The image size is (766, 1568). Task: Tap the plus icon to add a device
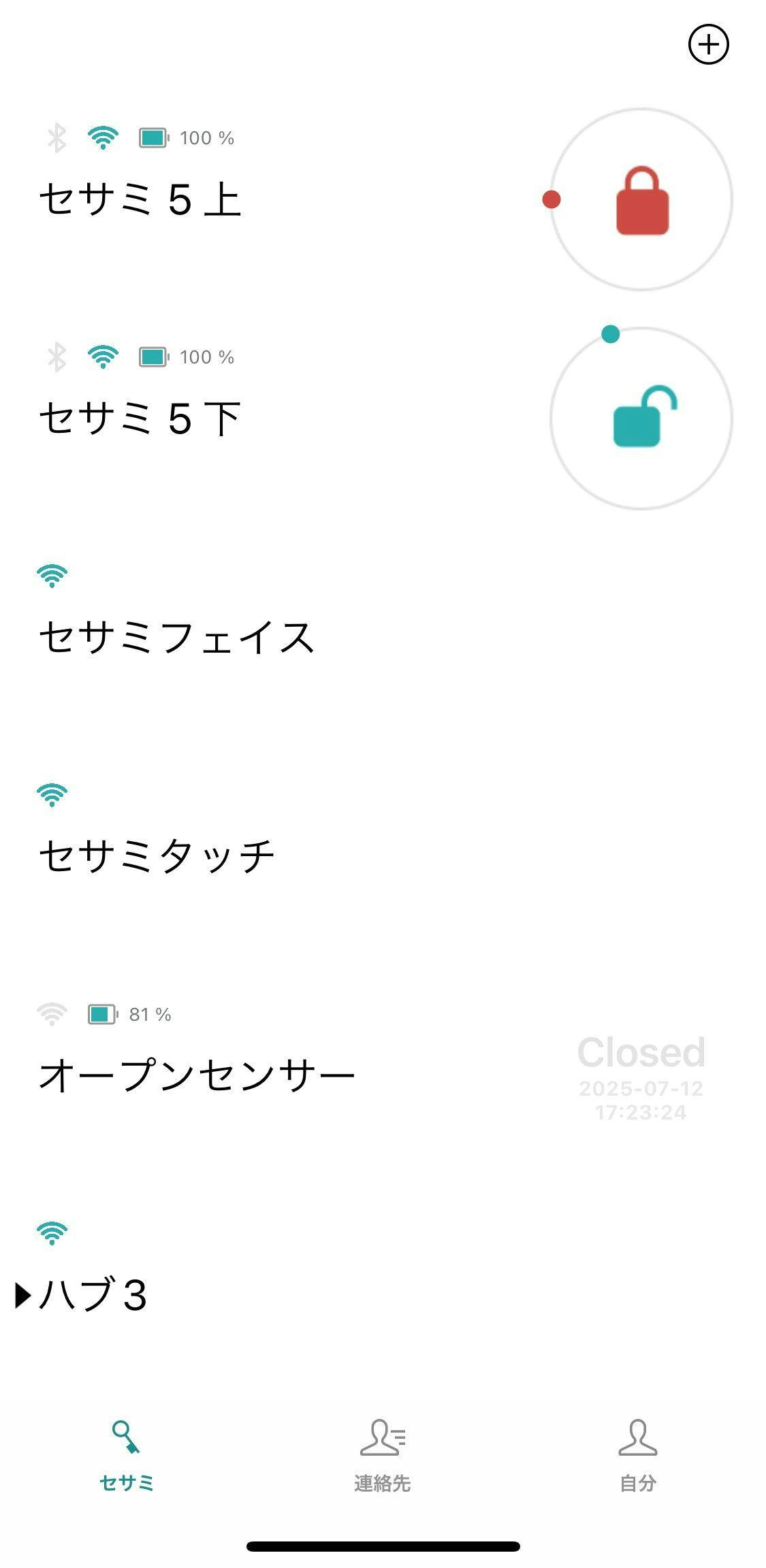[708, 45]
